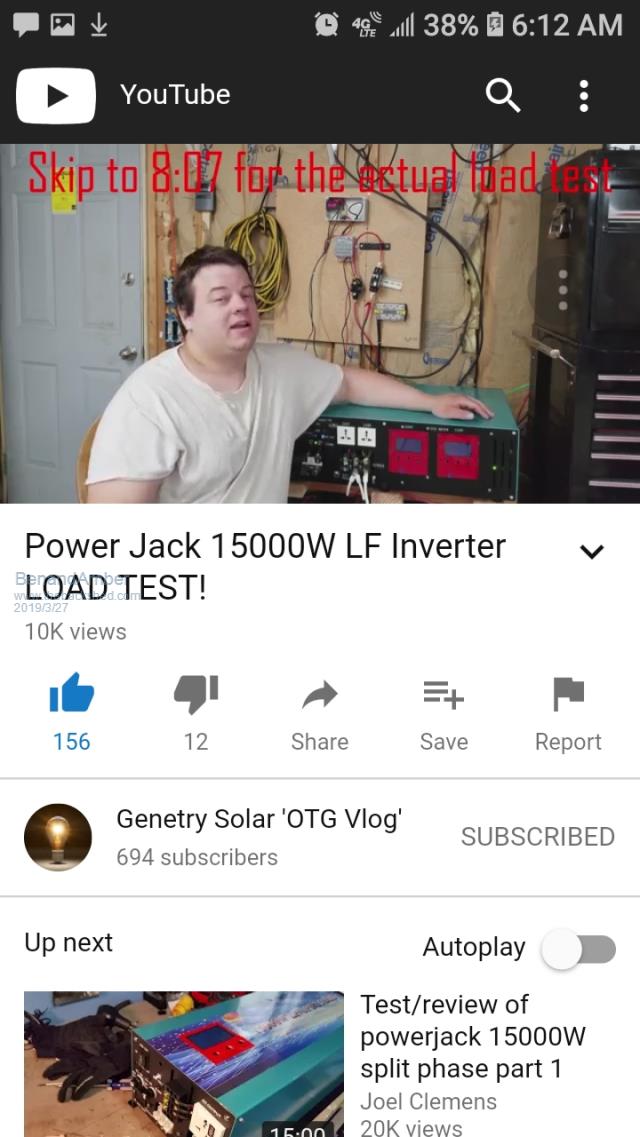
Task: Open the app bar overflow menu
Action: coord(584,95)
